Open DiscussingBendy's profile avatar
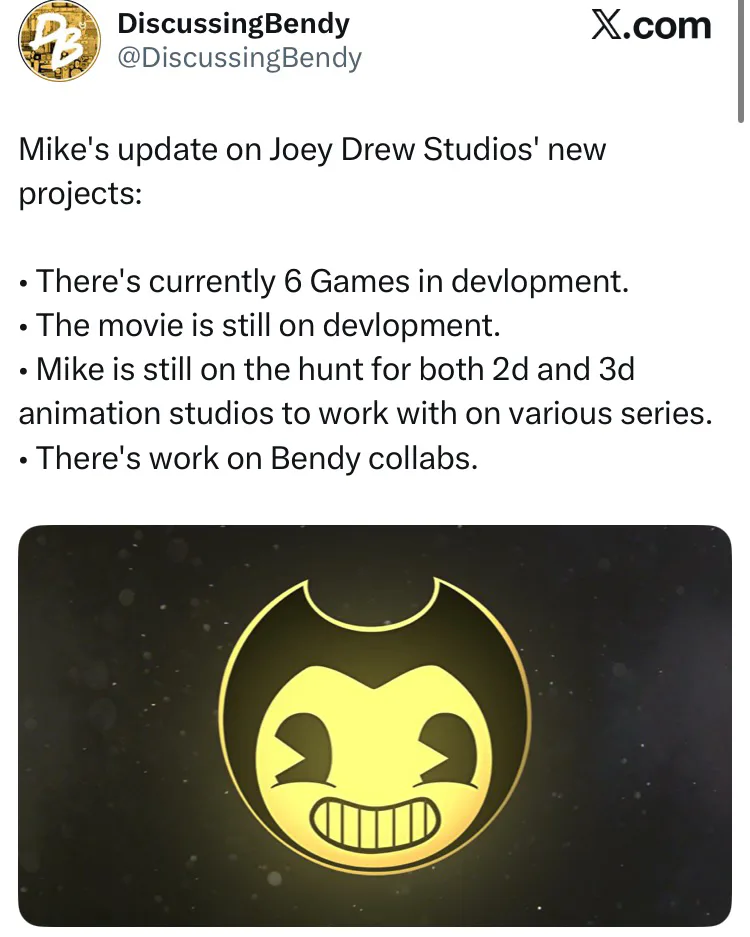 tap(59, 41)
